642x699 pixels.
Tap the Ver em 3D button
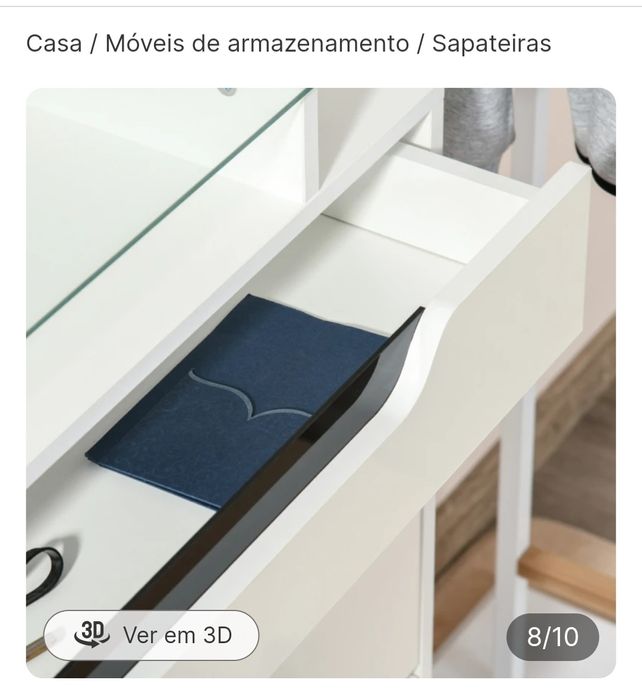151,635
